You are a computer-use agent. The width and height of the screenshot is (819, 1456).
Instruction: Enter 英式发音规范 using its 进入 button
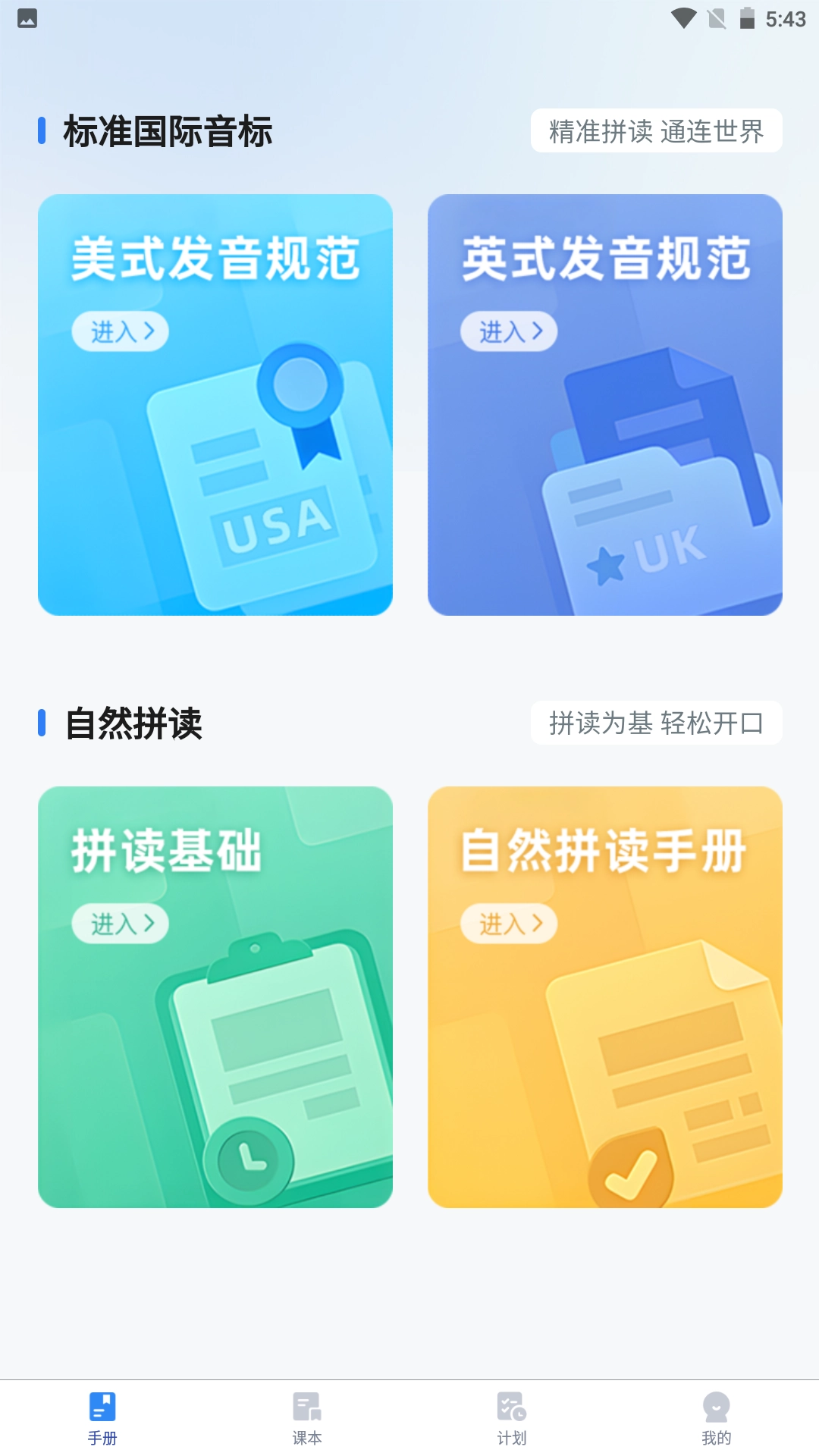[510, 331]
